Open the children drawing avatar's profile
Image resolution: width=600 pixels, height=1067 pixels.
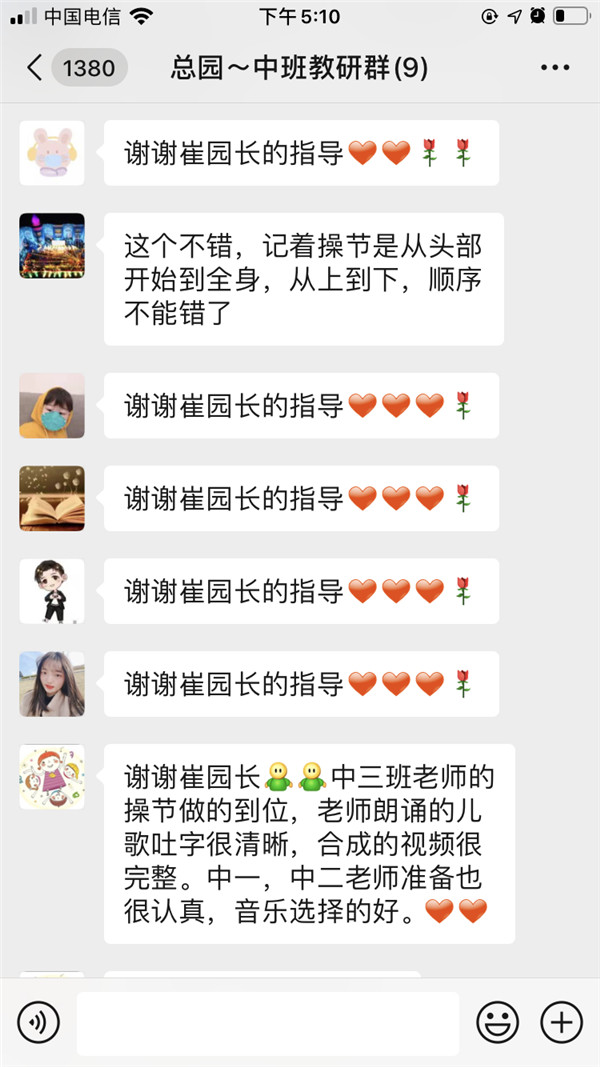tap(52, 777)
